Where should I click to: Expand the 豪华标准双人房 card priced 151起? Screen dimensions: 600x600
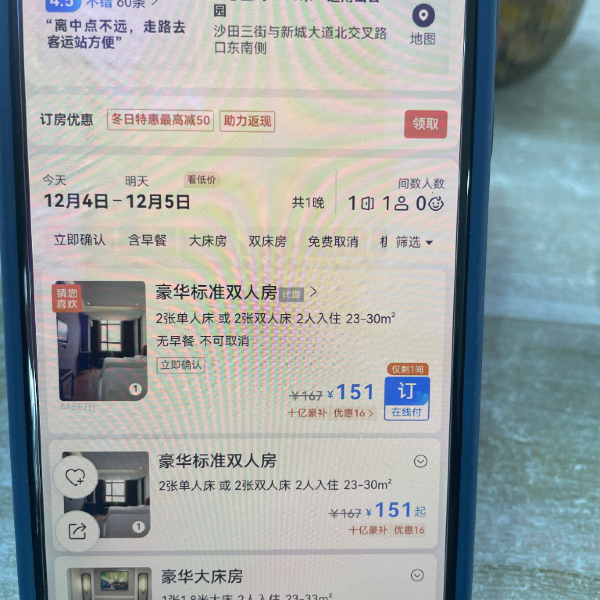tap(420, 461)
